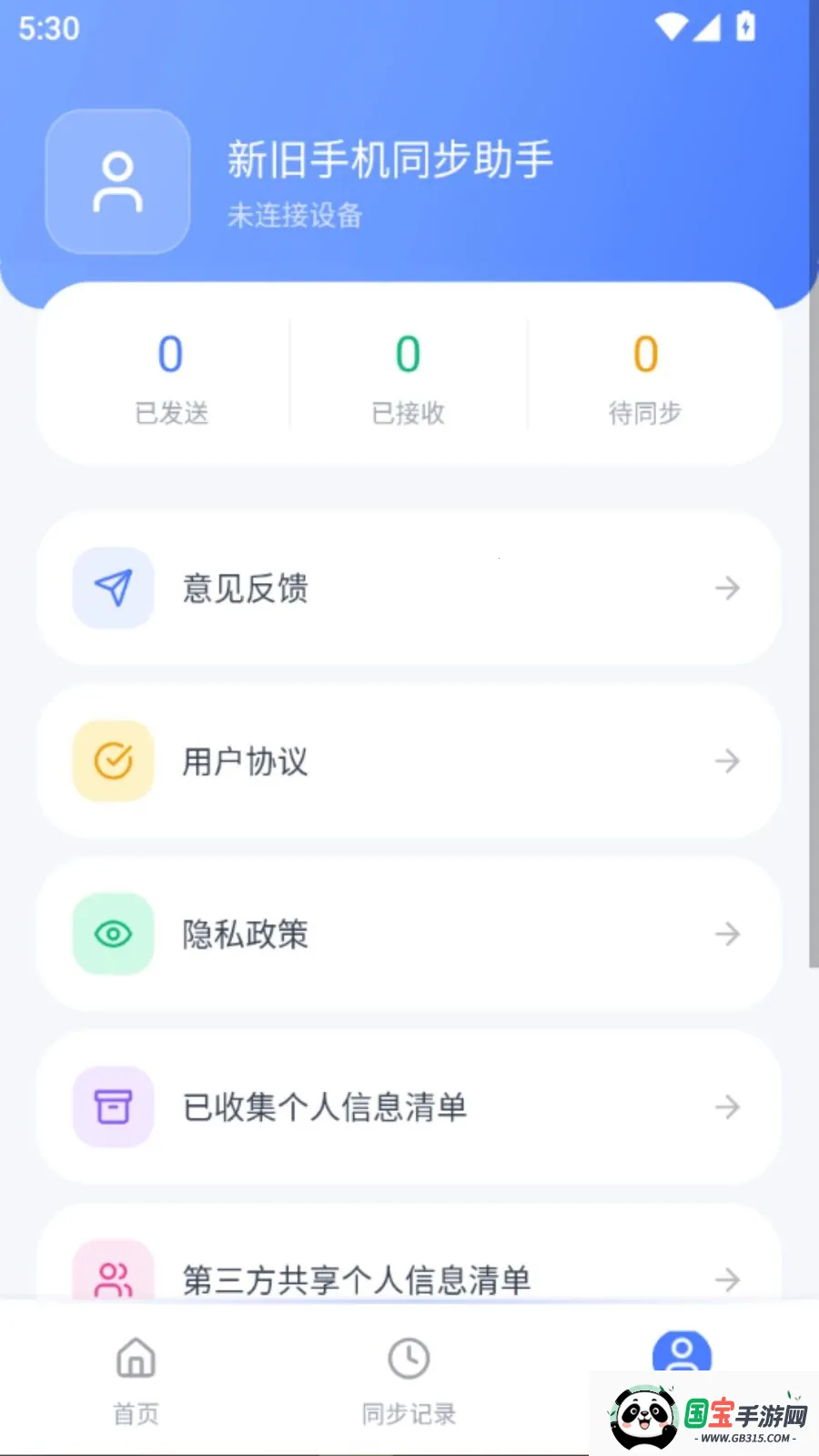The width and height of the screenshot is (819, 1456).
Task: Expand 意见反馈 via its arrow
Action: click(x=728, y=588)
